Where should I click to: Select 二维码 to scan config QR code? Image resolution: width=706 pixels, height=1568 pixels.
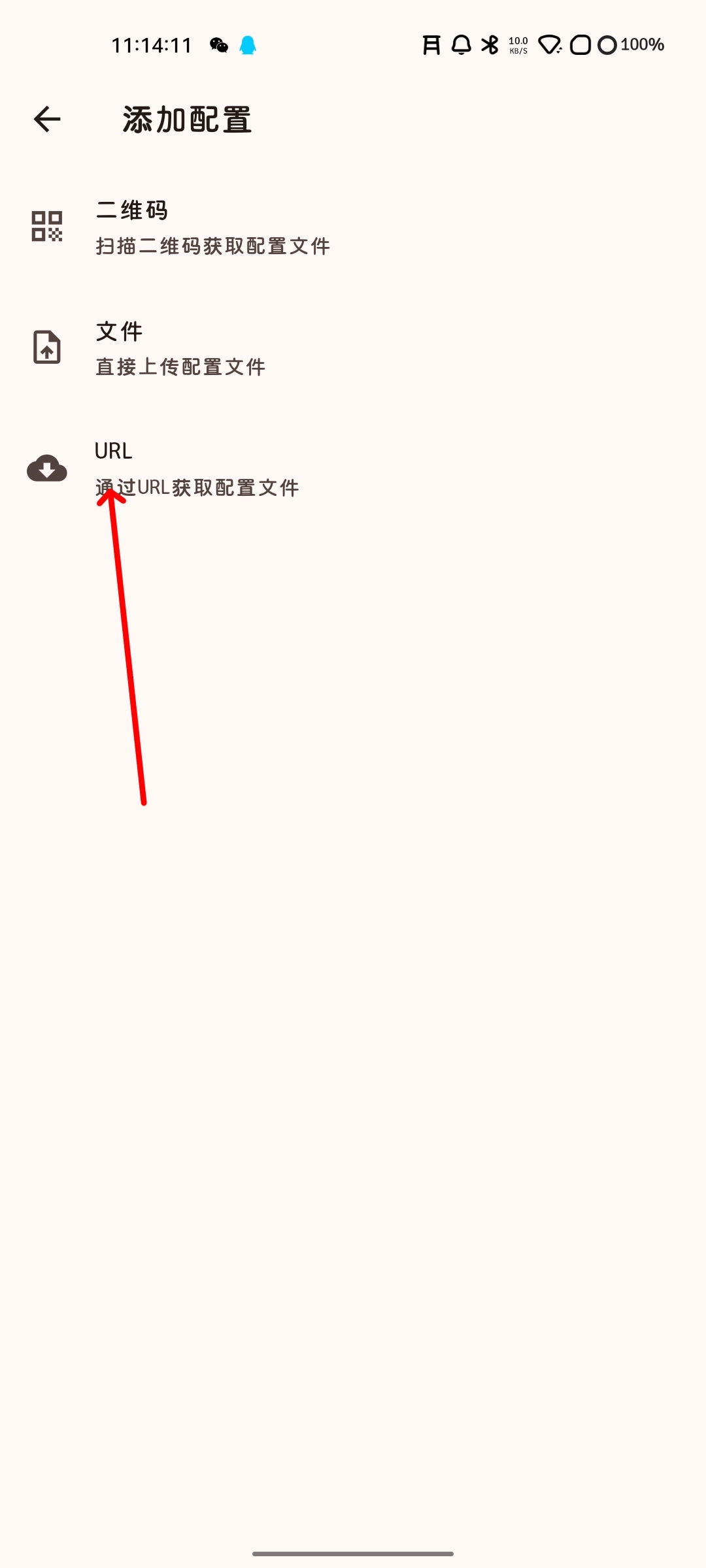coord(212,227)
